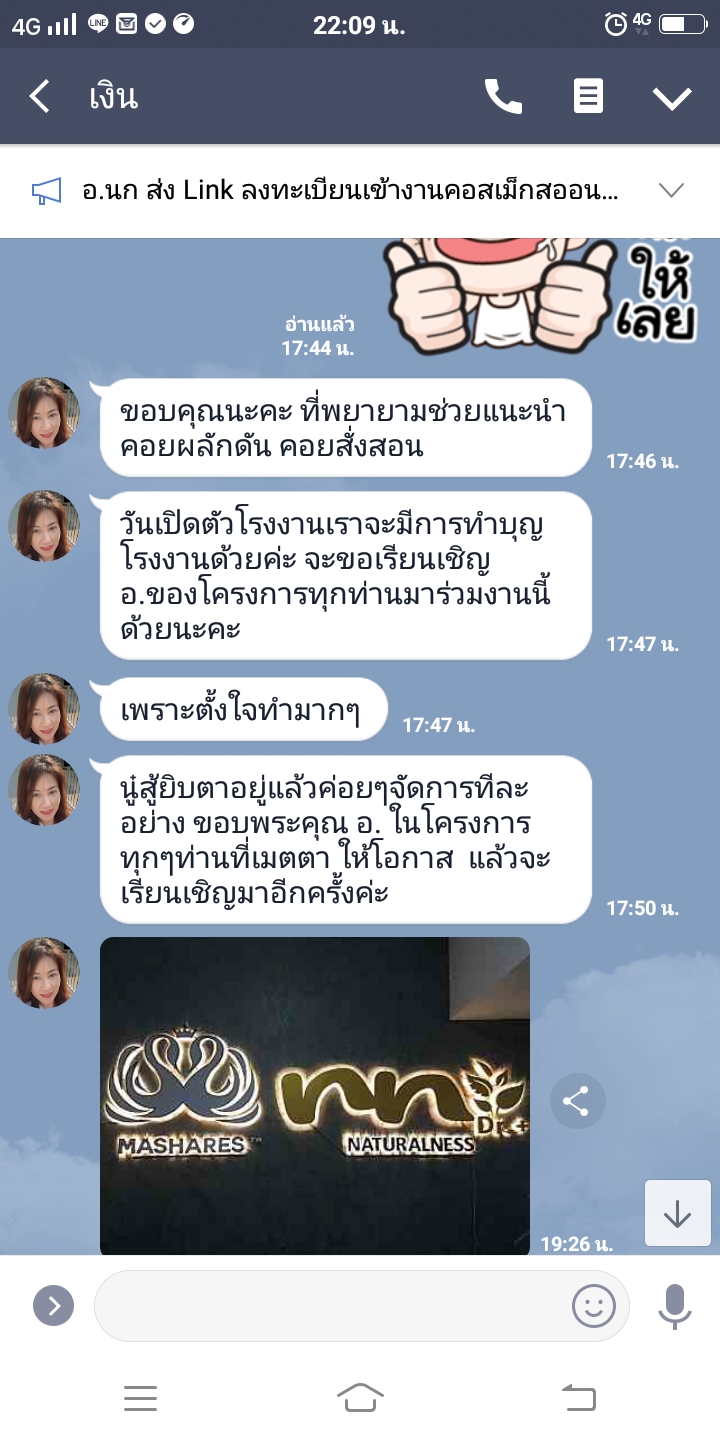Open the chat notes icon

coord(588,97)
